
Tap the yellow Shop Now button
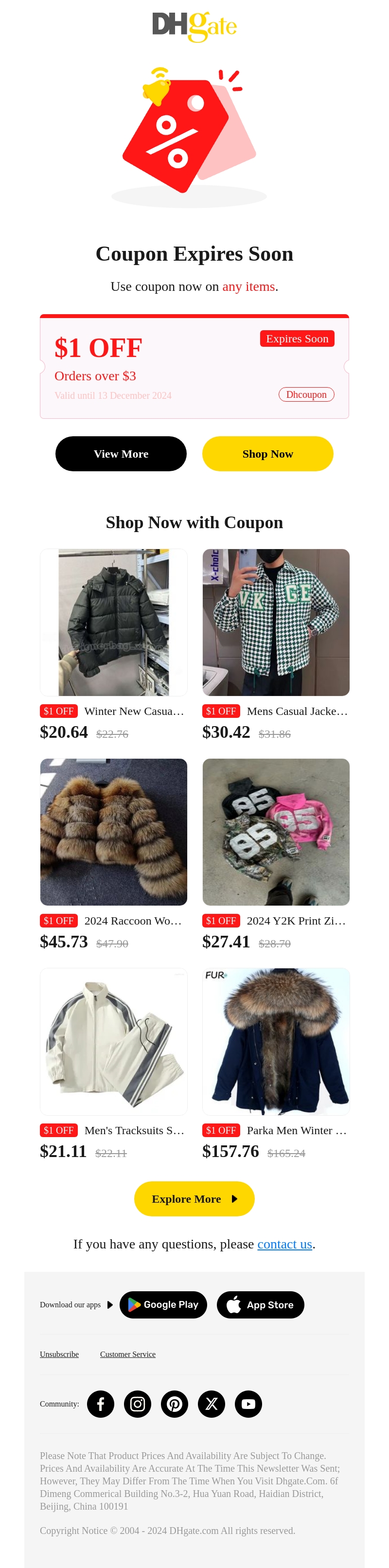click(267, 453)
